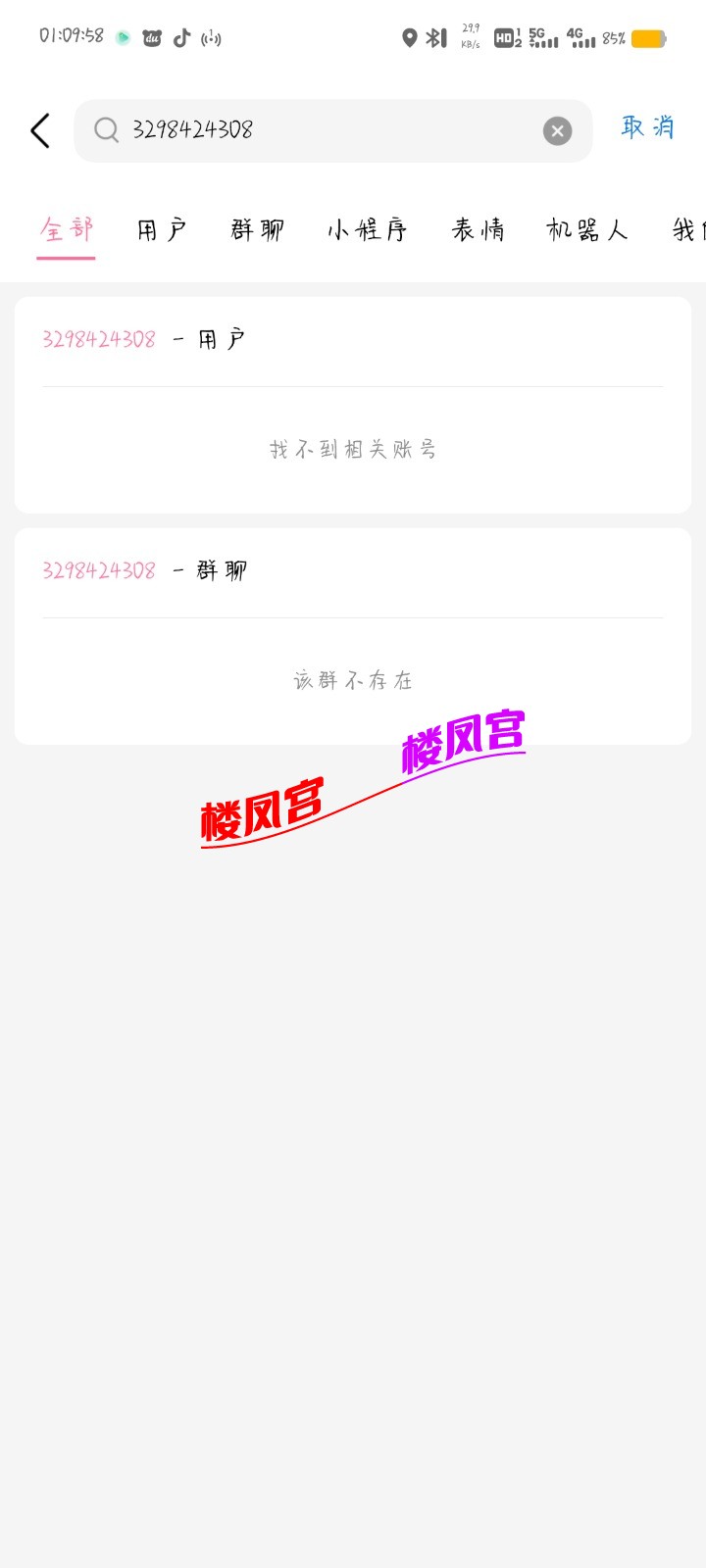Switch to the 群聊 tab

[258, 230]
